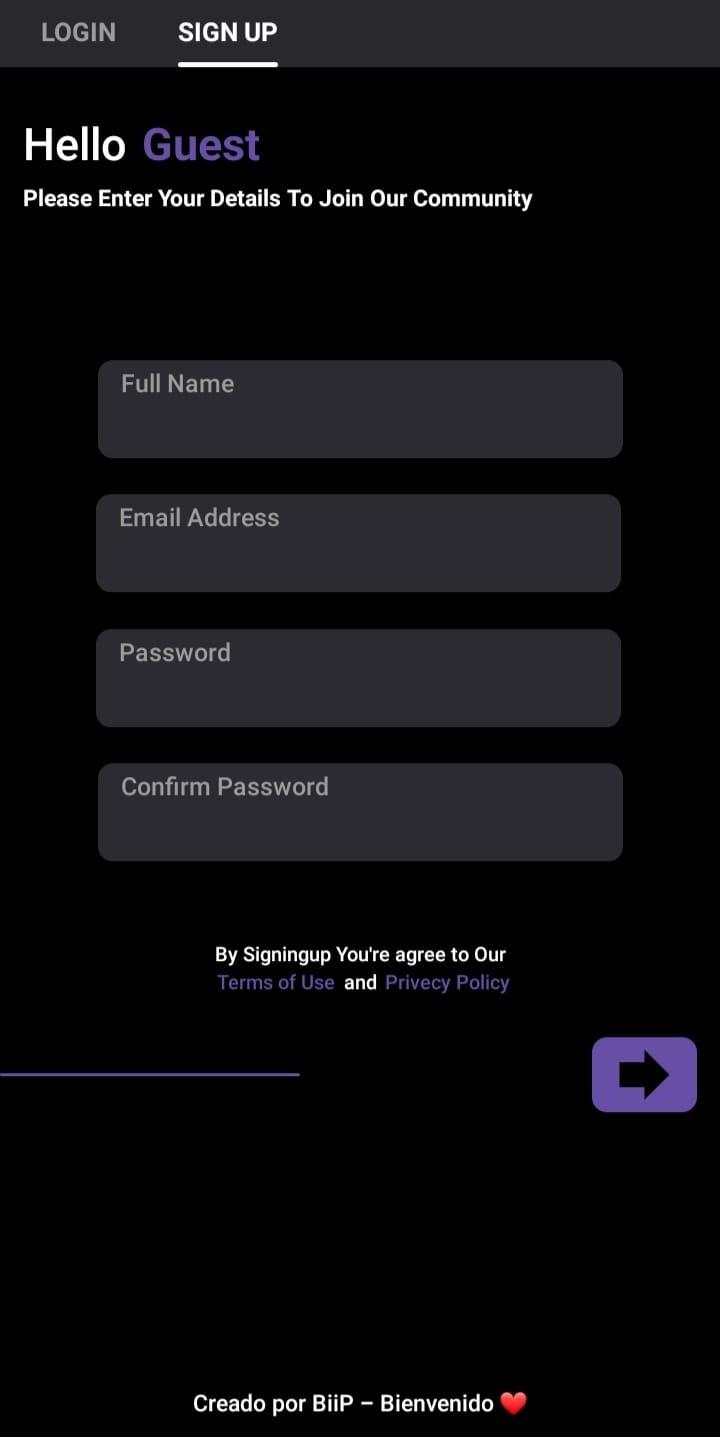Submit sign up with the arrow button
Viewport: 720px width, 1437px height.
click(x=644, y=1075)
